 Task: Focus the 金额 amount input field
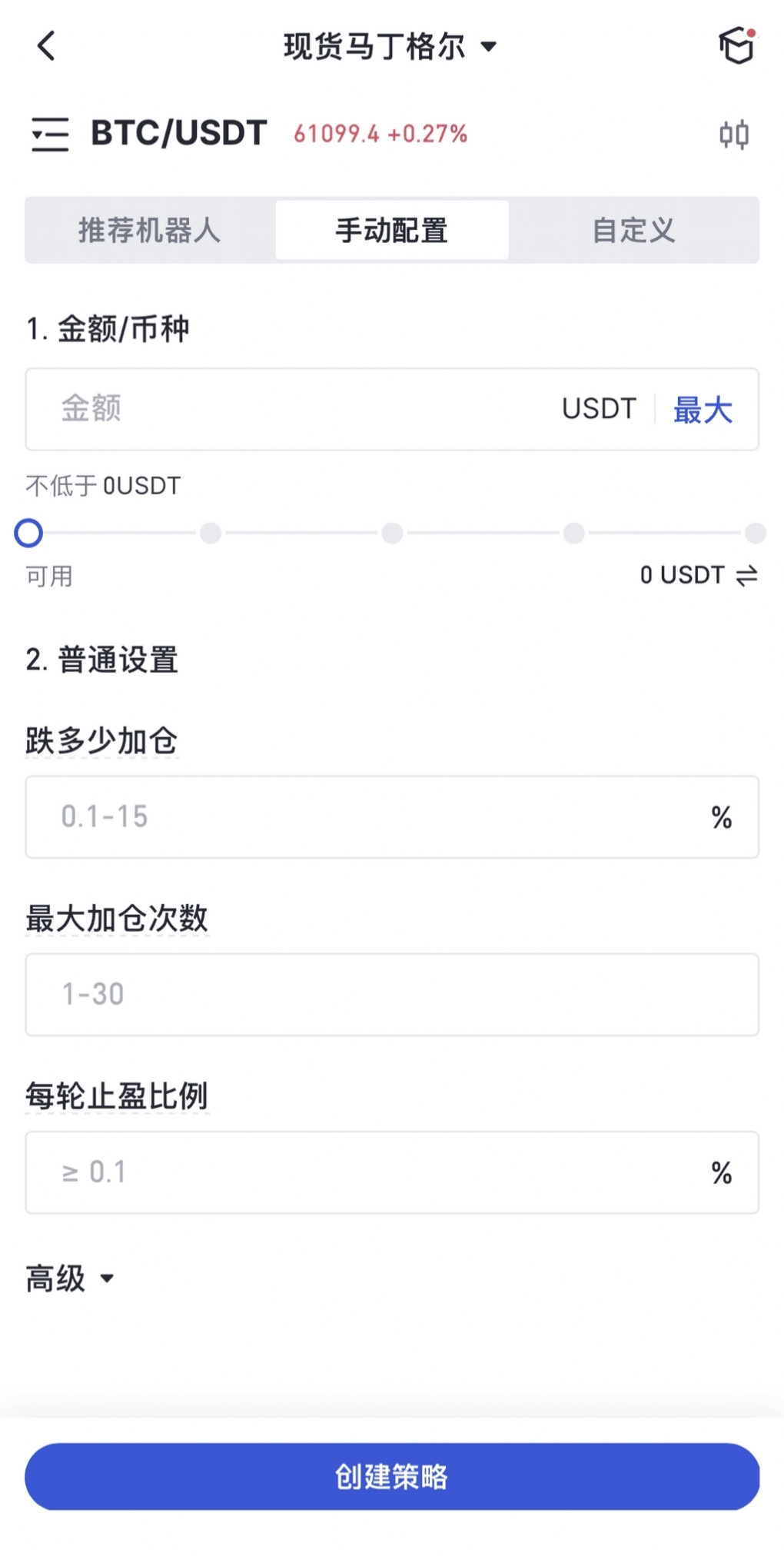tap(292, 409)
